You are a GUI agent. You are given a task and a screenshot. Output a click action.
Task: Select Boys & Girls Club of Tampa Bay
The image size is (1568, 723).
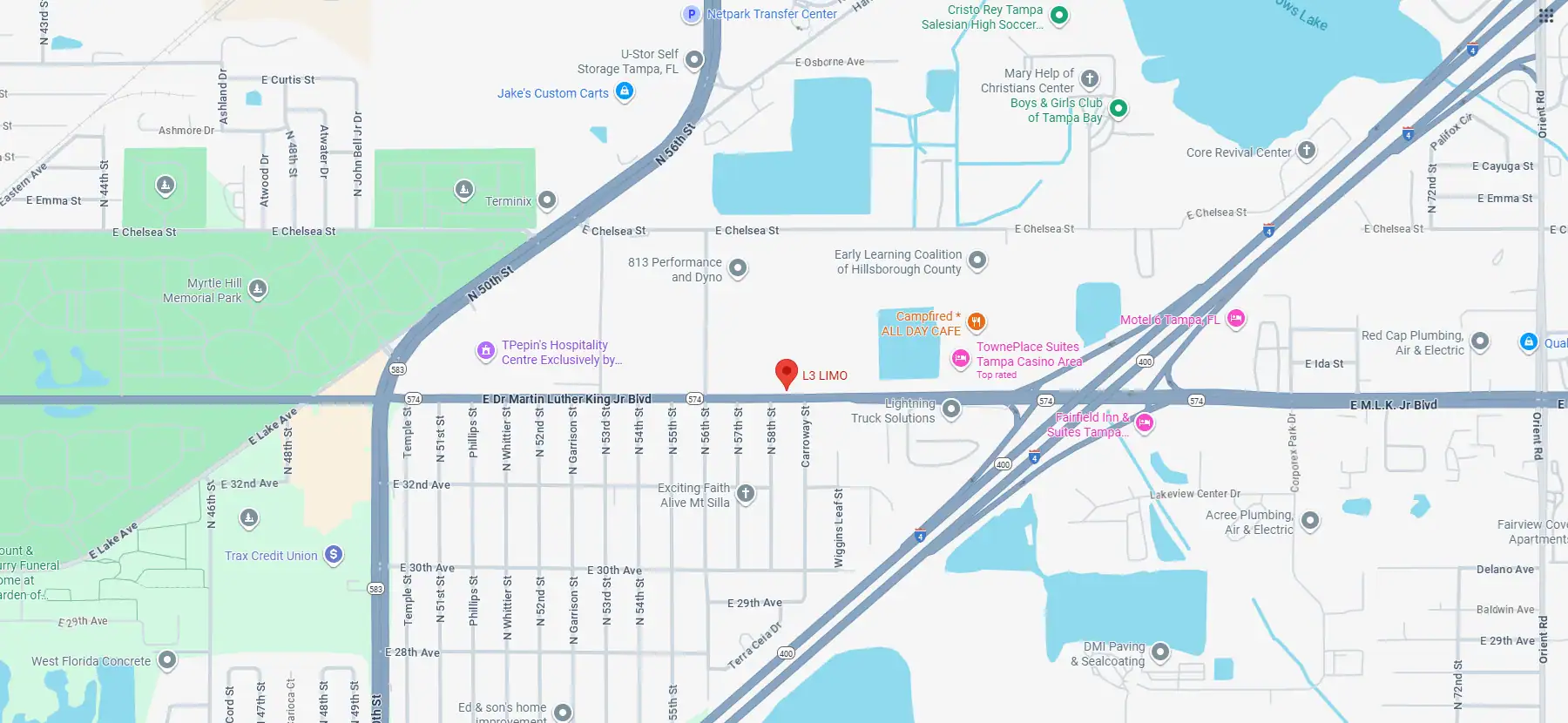coord(1119,108)
